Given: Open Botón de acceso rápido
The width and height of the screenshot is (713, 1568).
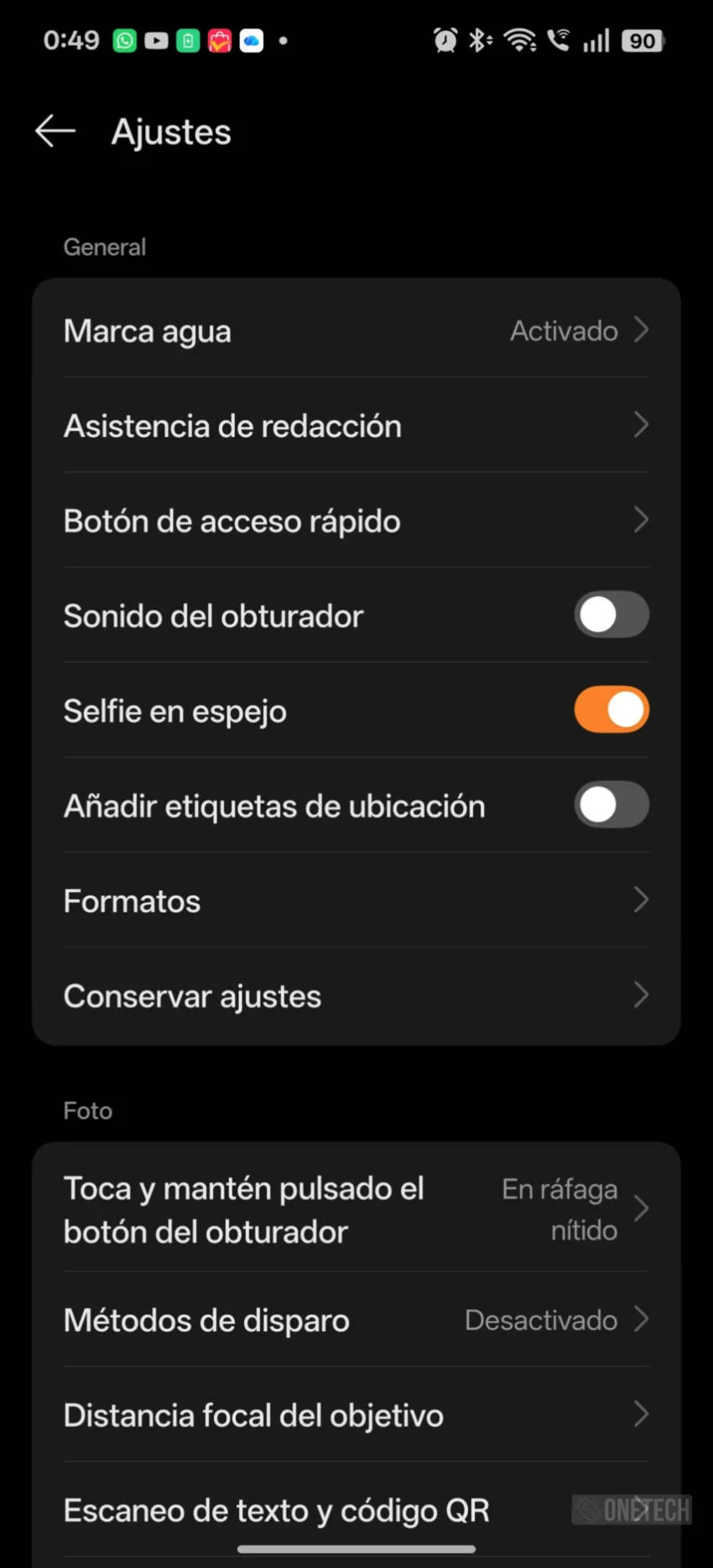Looking at the screenshot, I should (x=356, y=520).
